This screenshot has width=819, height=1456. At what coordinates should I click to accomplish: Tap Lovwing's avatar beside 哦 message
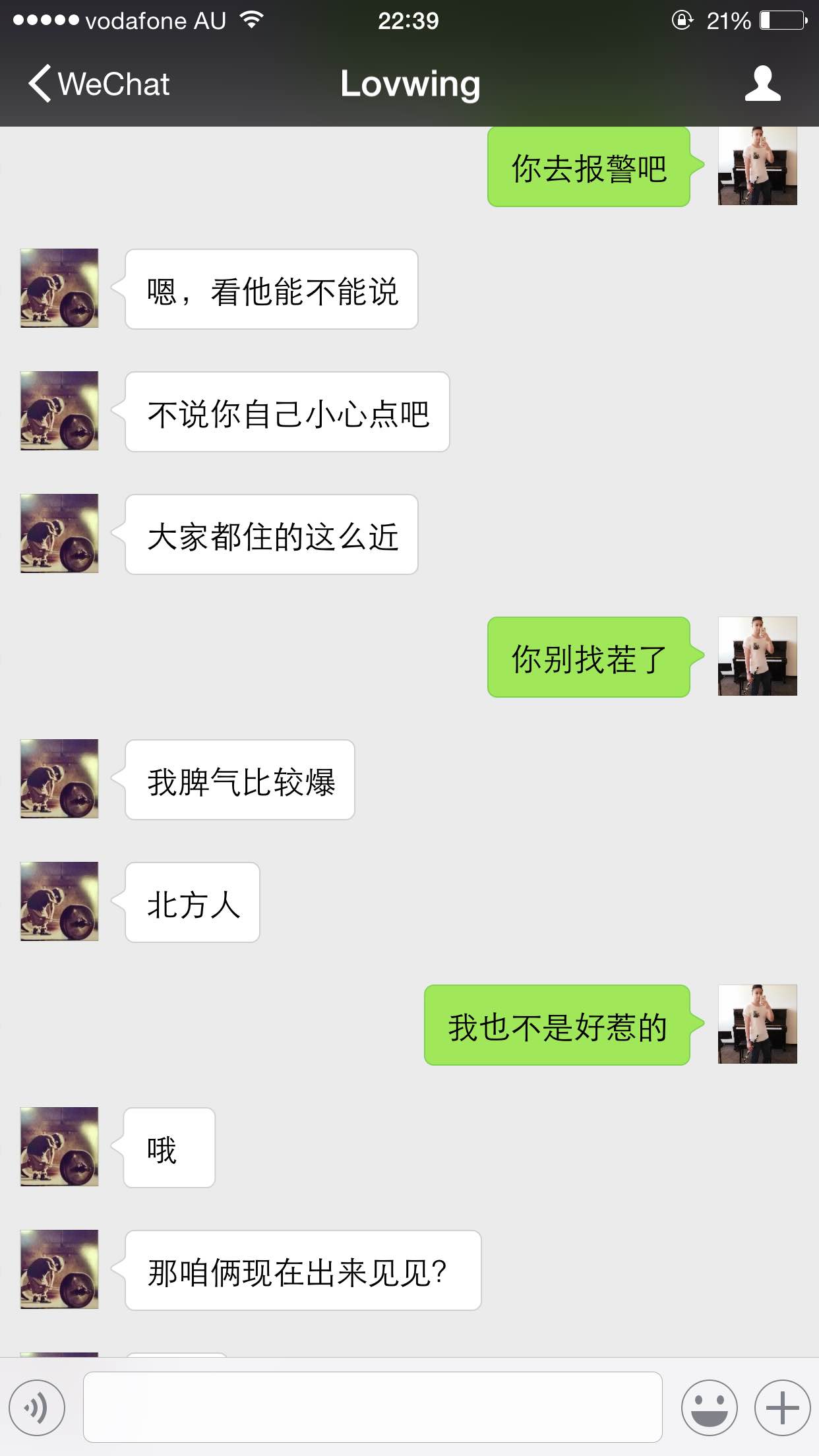pyautogui.click(x=59, y=1147)
